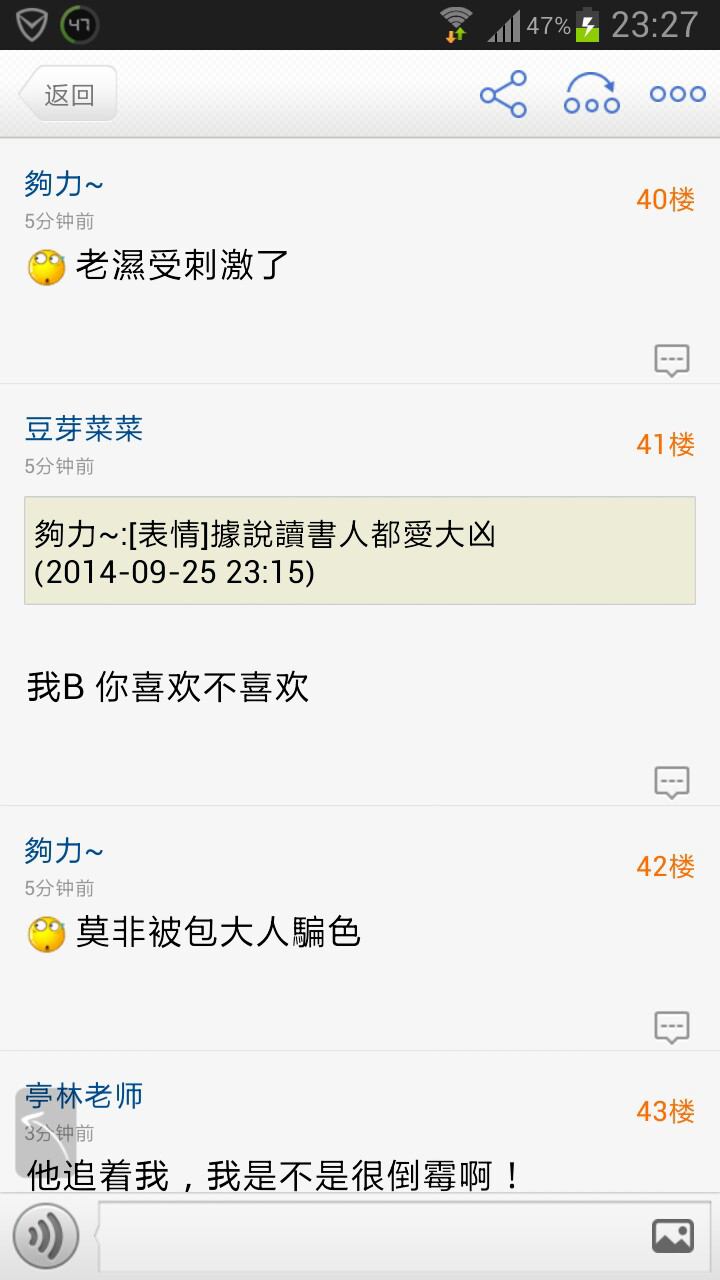
Task: Tap the 返回 back button
Action: (x=68, y=95)
